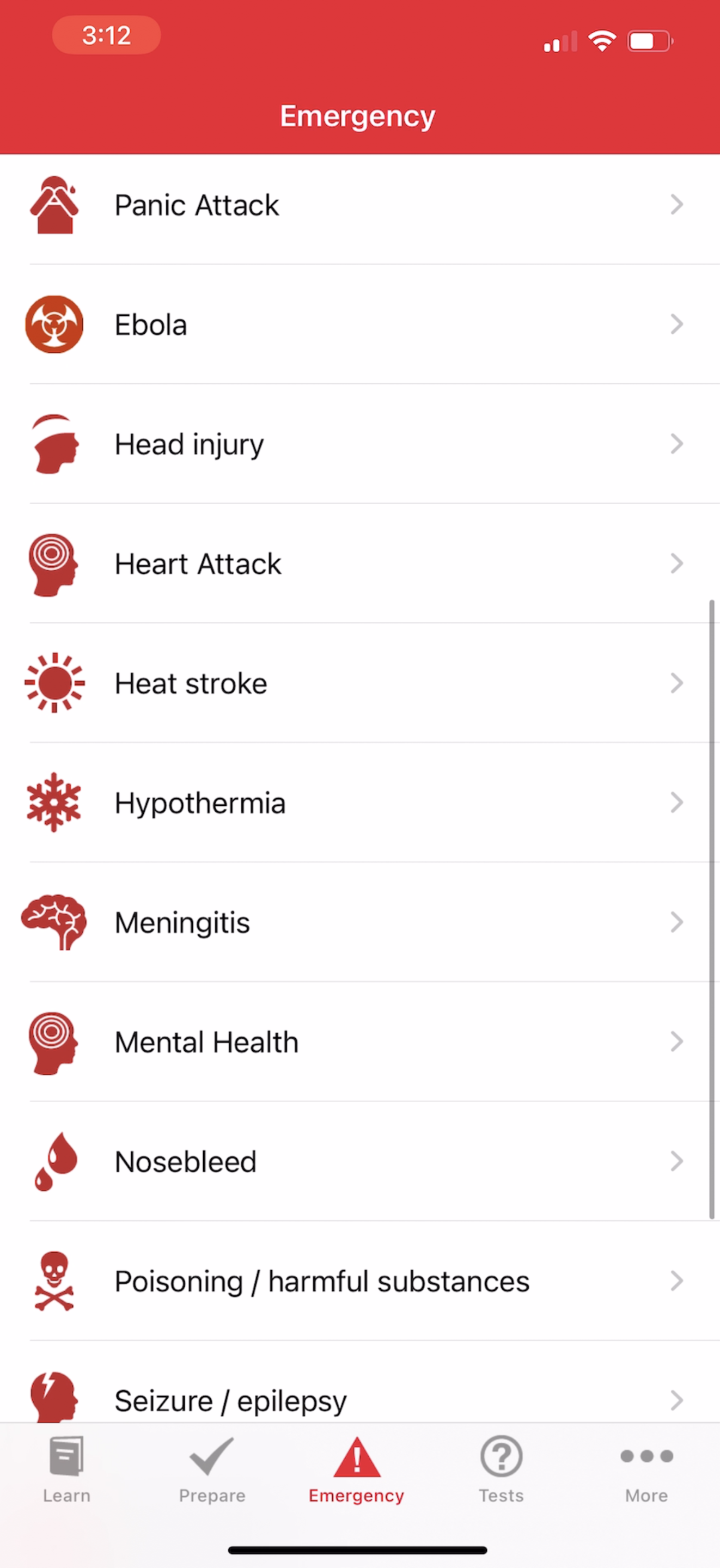Image resolution: width=720 pixels, height=1568 pixels.
Task: Choose the Nosebleed entry
Action: (359, 1161)
